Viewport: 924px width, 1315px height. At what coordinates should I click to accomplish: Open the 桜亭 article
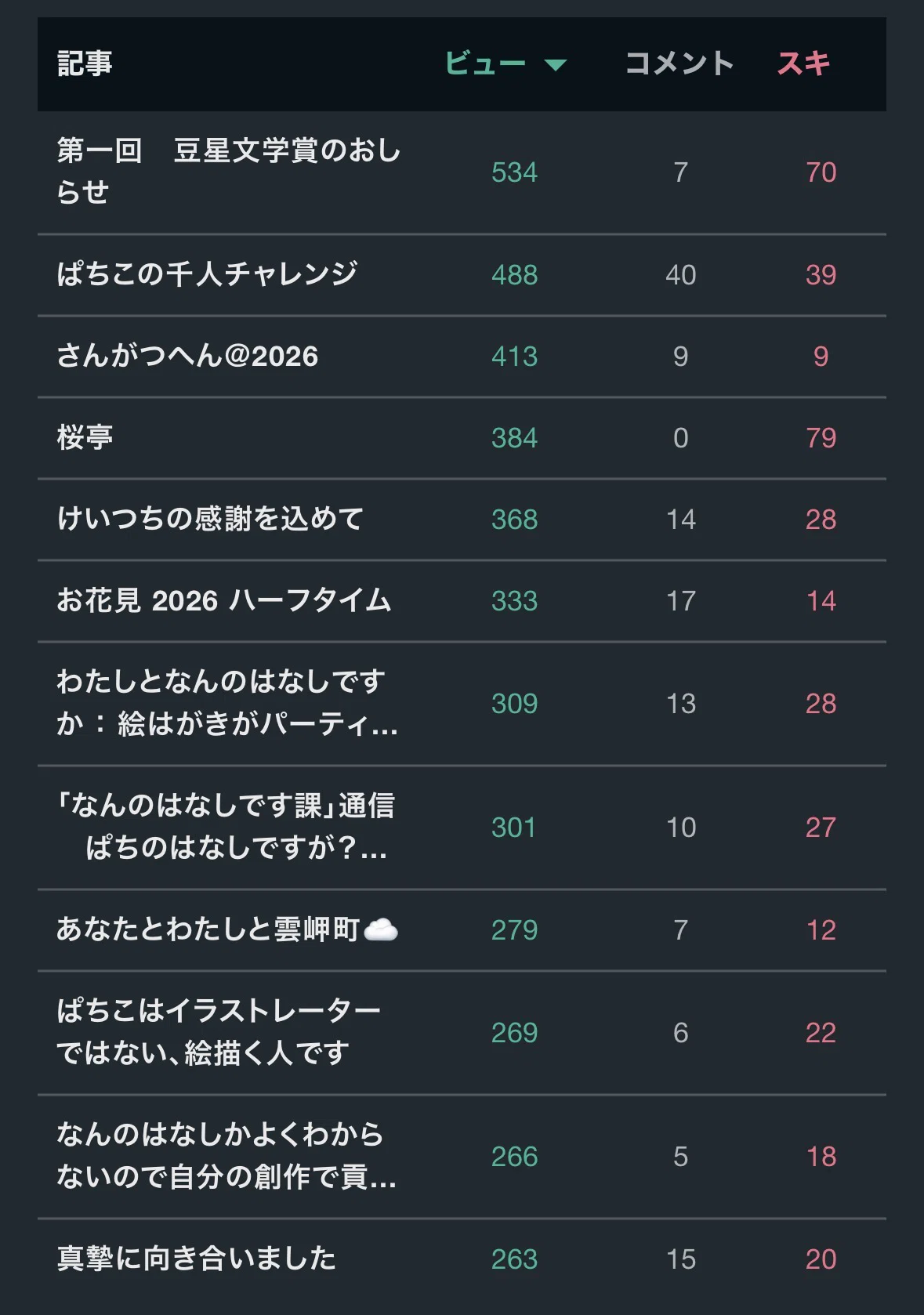click(85, 437)
